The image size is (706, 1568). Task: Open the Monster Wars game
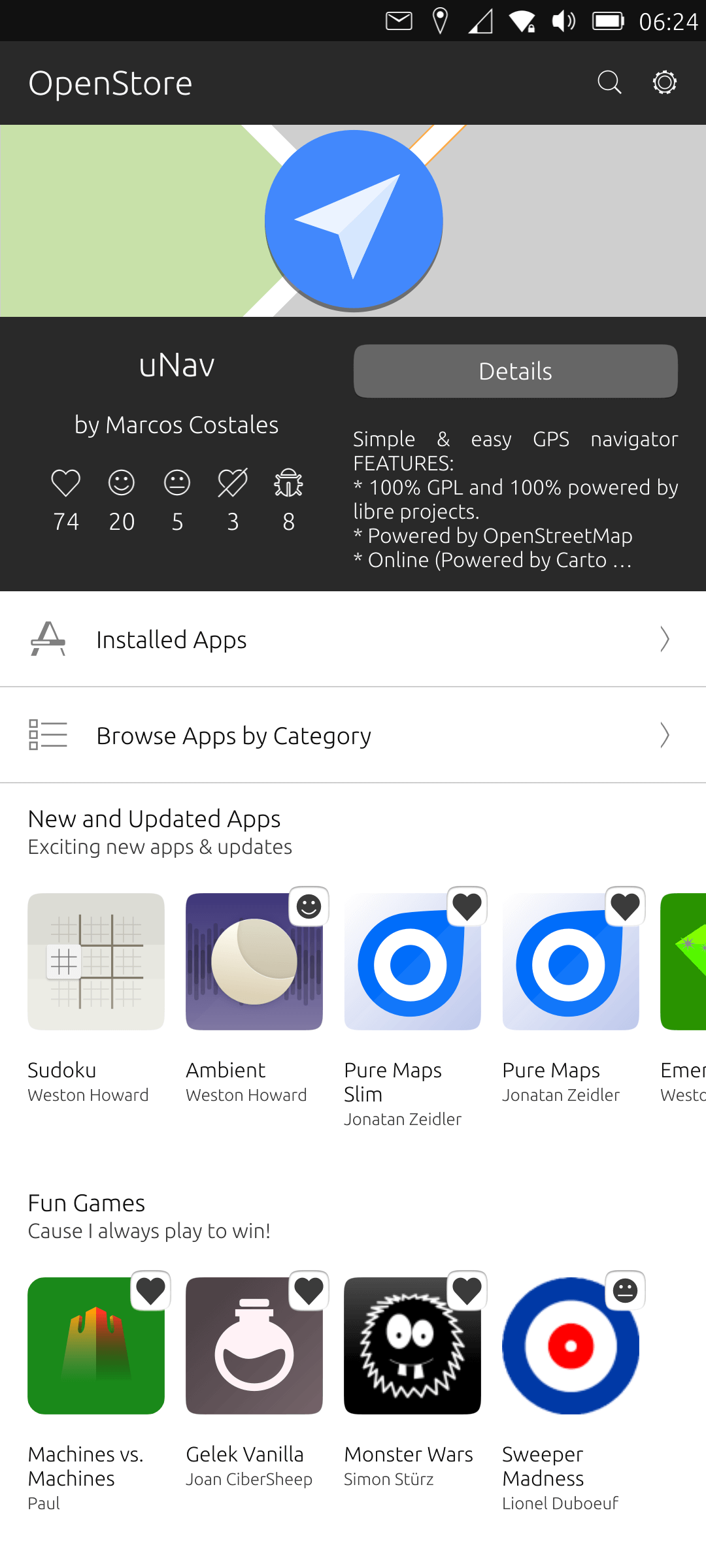(412, 1346)
